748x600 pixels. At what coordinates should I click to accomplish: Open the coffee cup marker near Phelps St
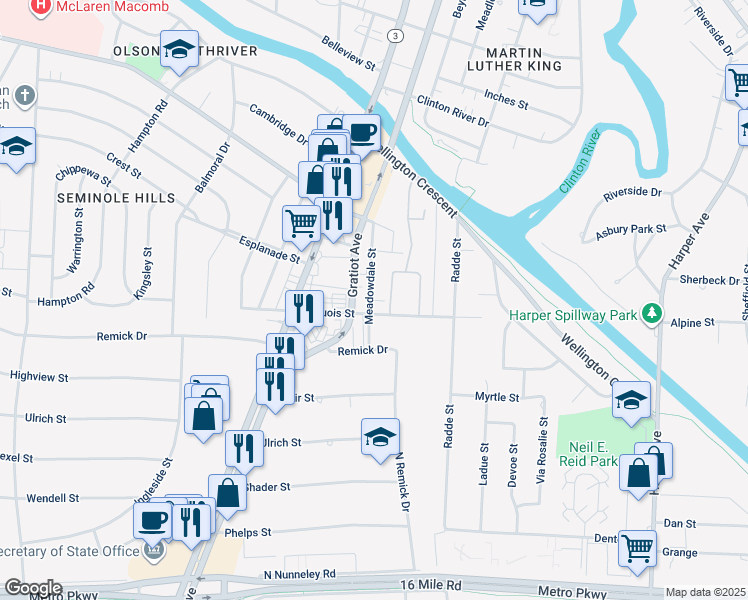[x=153, y=520]
